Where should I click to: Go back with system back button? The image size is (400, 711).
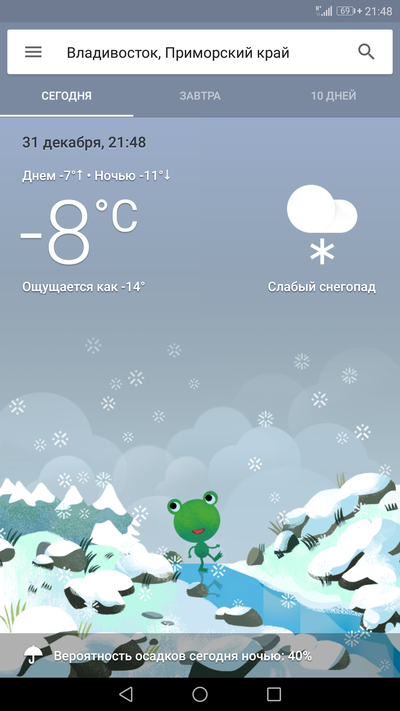click(x=126, y=694)
